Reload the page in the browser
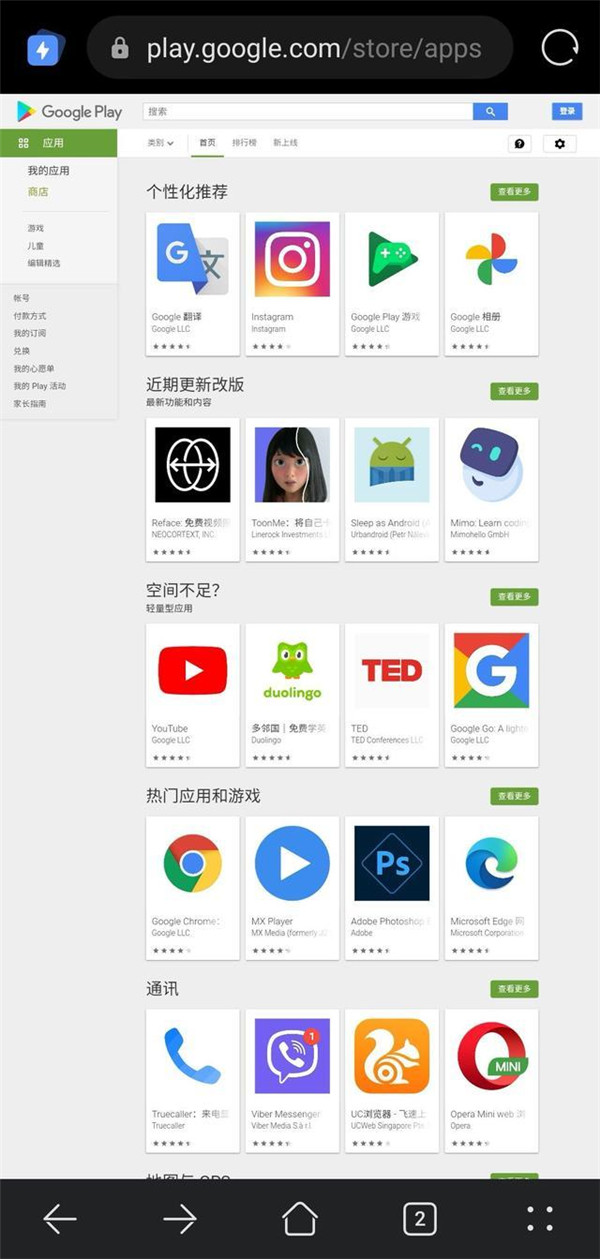 559,47
